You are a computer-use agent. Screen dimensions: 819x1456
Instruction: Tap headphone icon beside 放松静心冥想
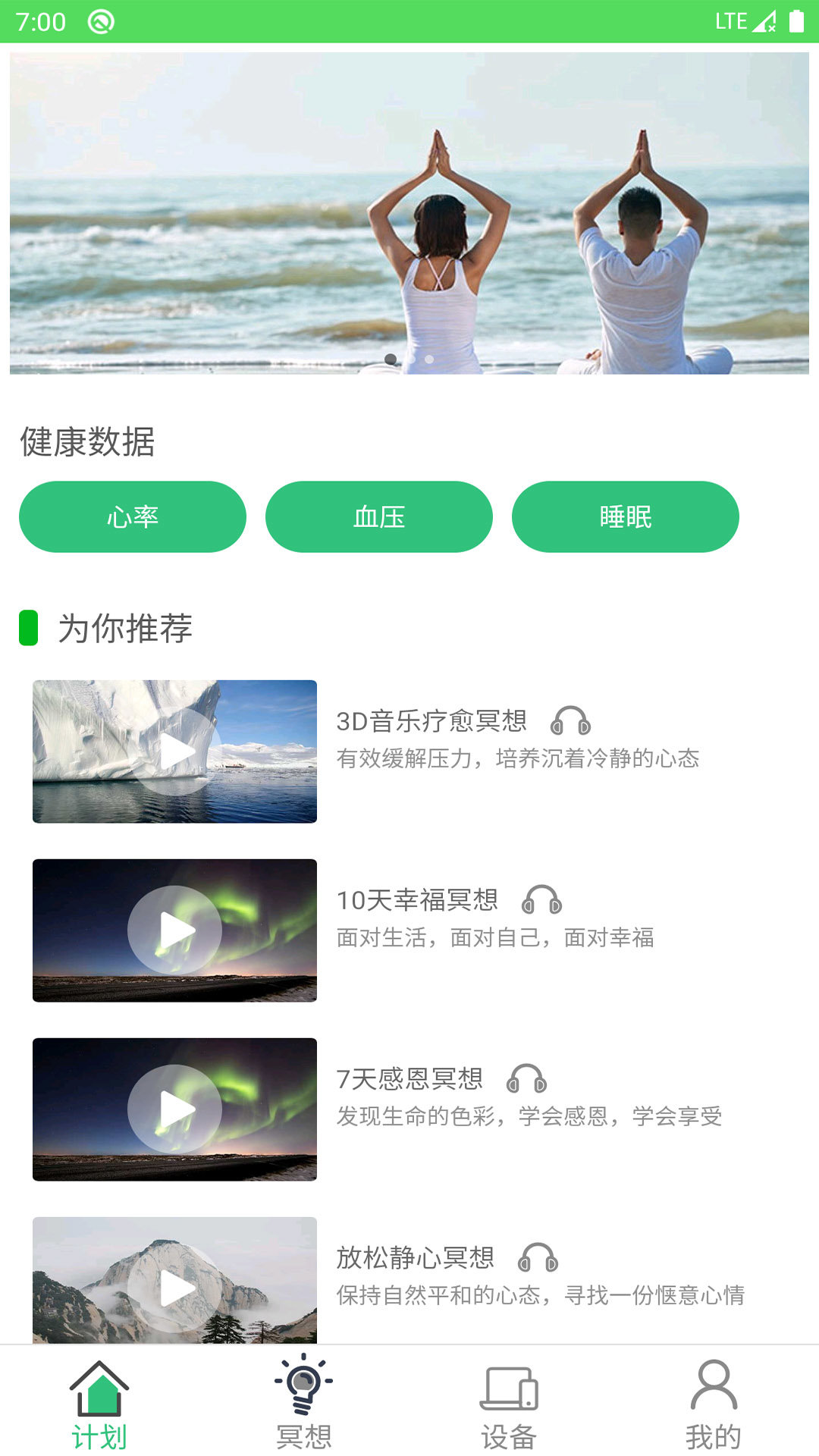point(538,1258)
